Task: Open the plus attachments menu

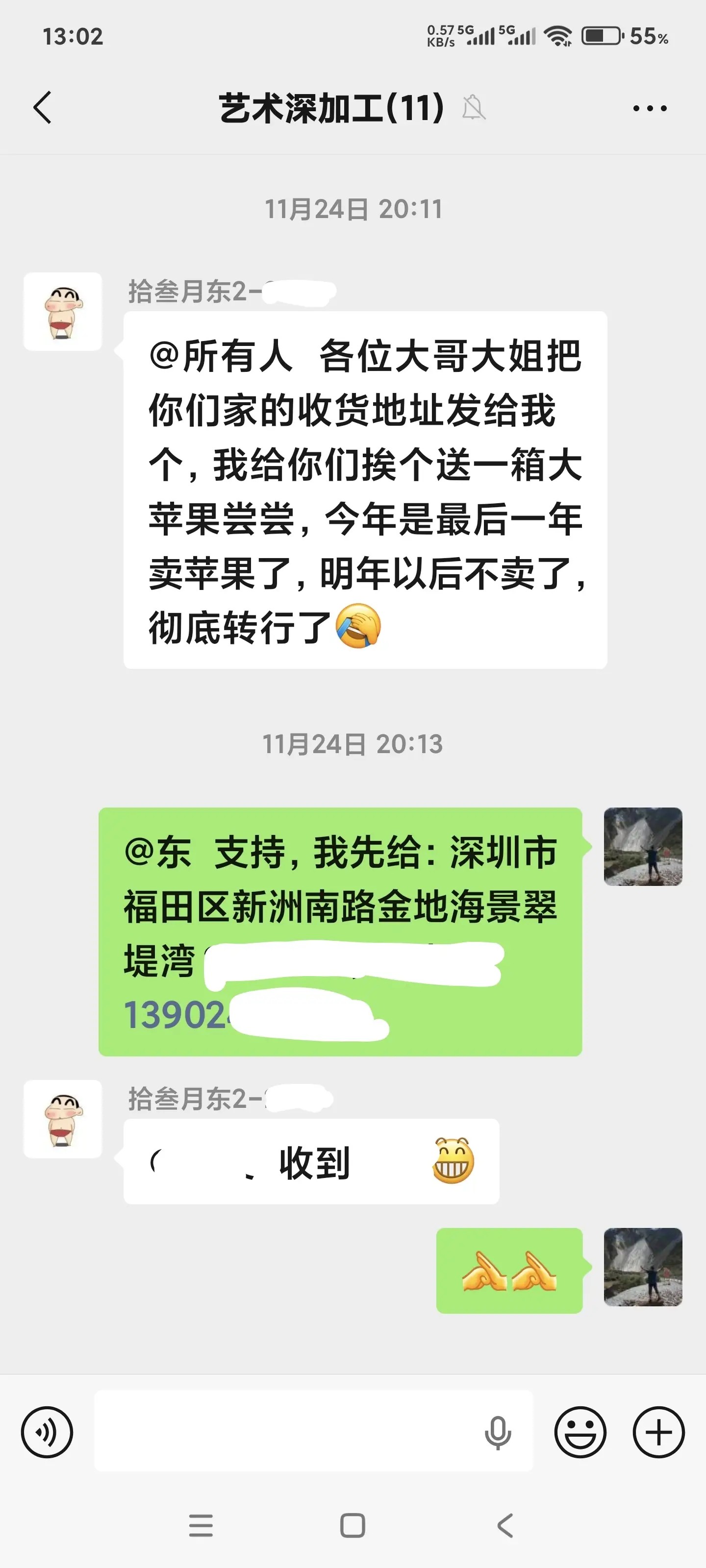Action: tap(658, 1432)
